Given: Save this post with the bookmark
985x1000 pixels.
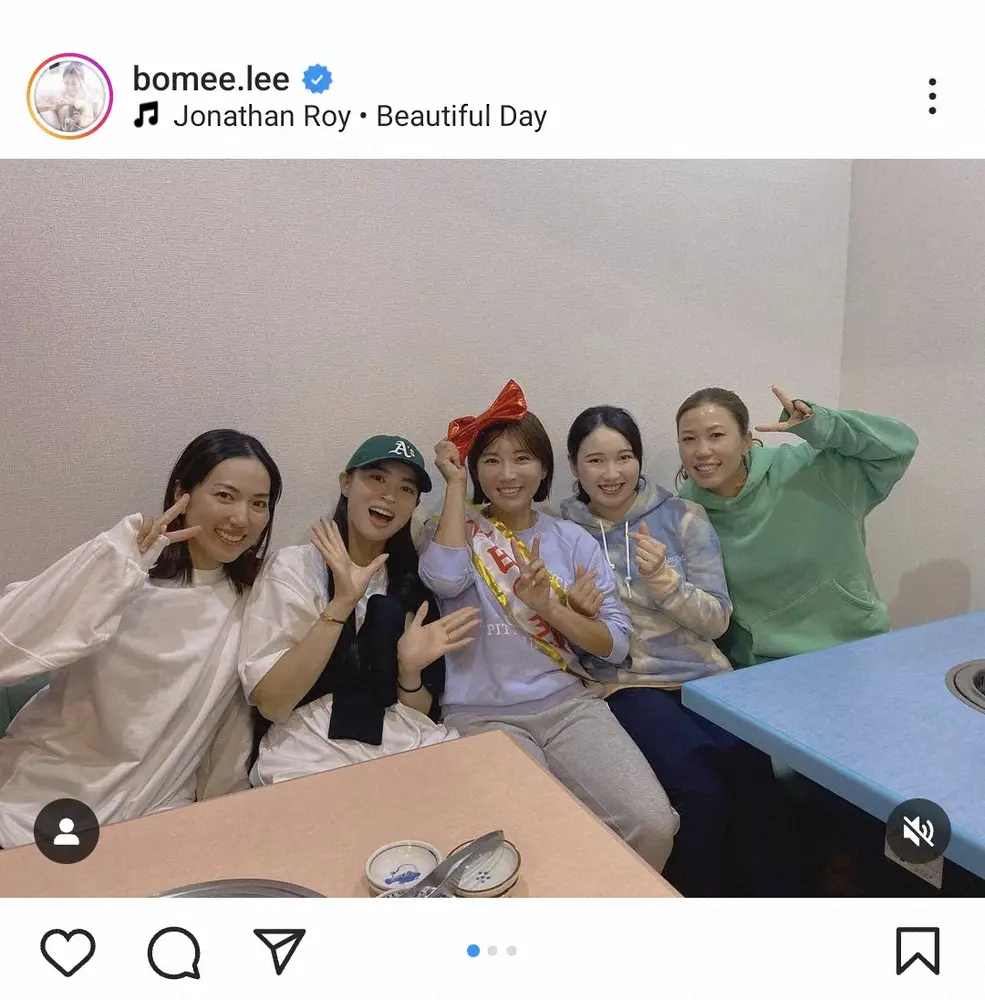Looking at the screenshot, I should [917, 950].
